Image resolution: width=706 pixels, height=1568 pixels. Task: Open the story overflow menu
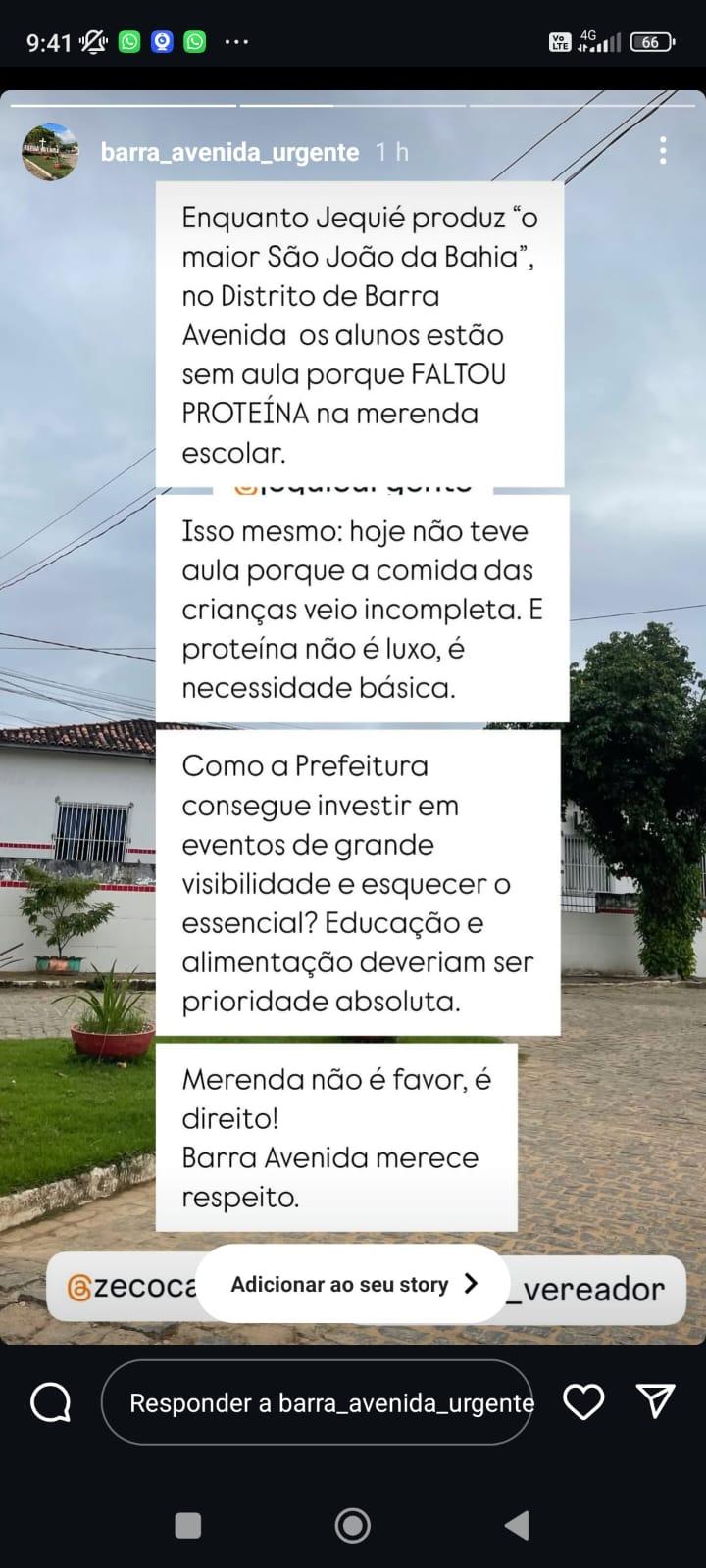coord(663,150)
